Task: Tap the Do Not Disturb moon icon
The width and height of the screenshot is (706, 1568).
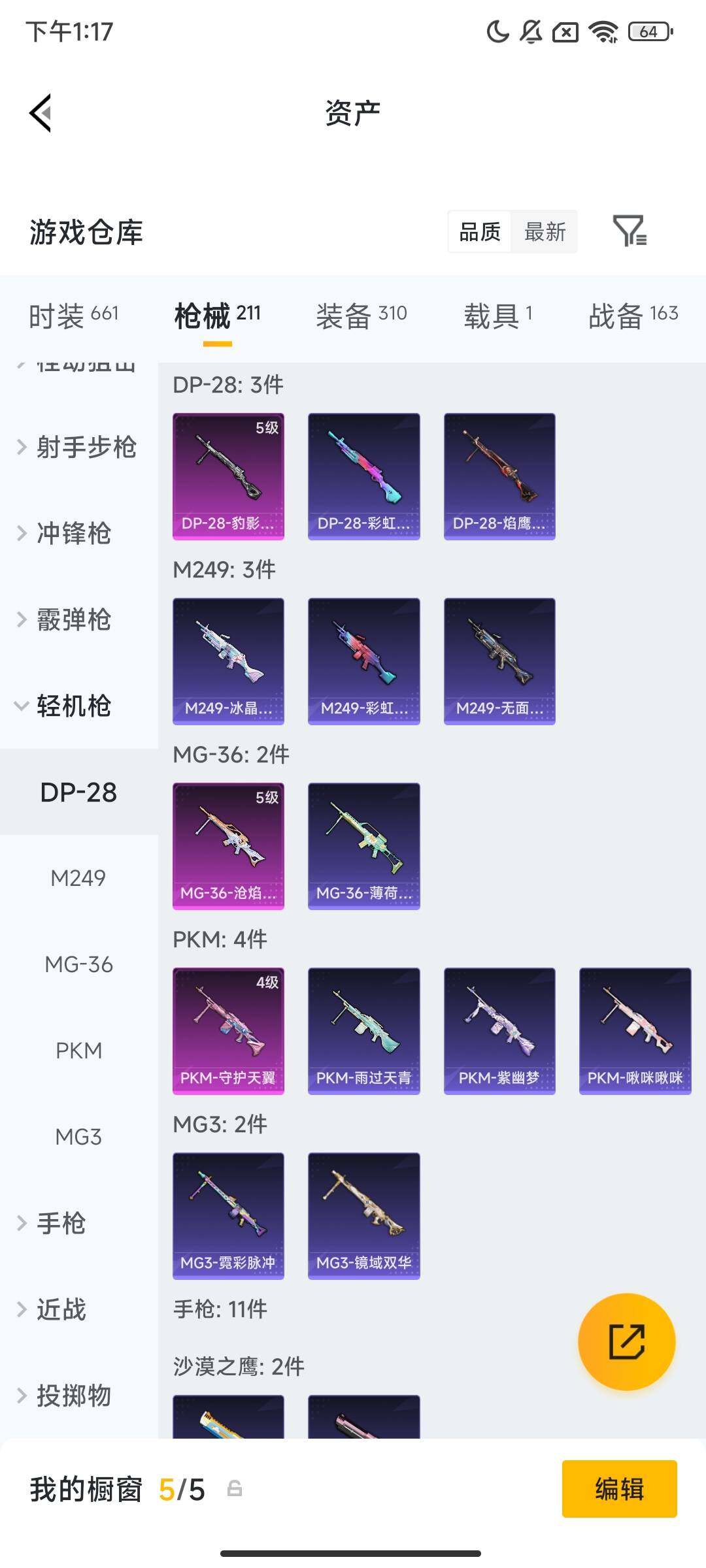Action: pos(497,32)
